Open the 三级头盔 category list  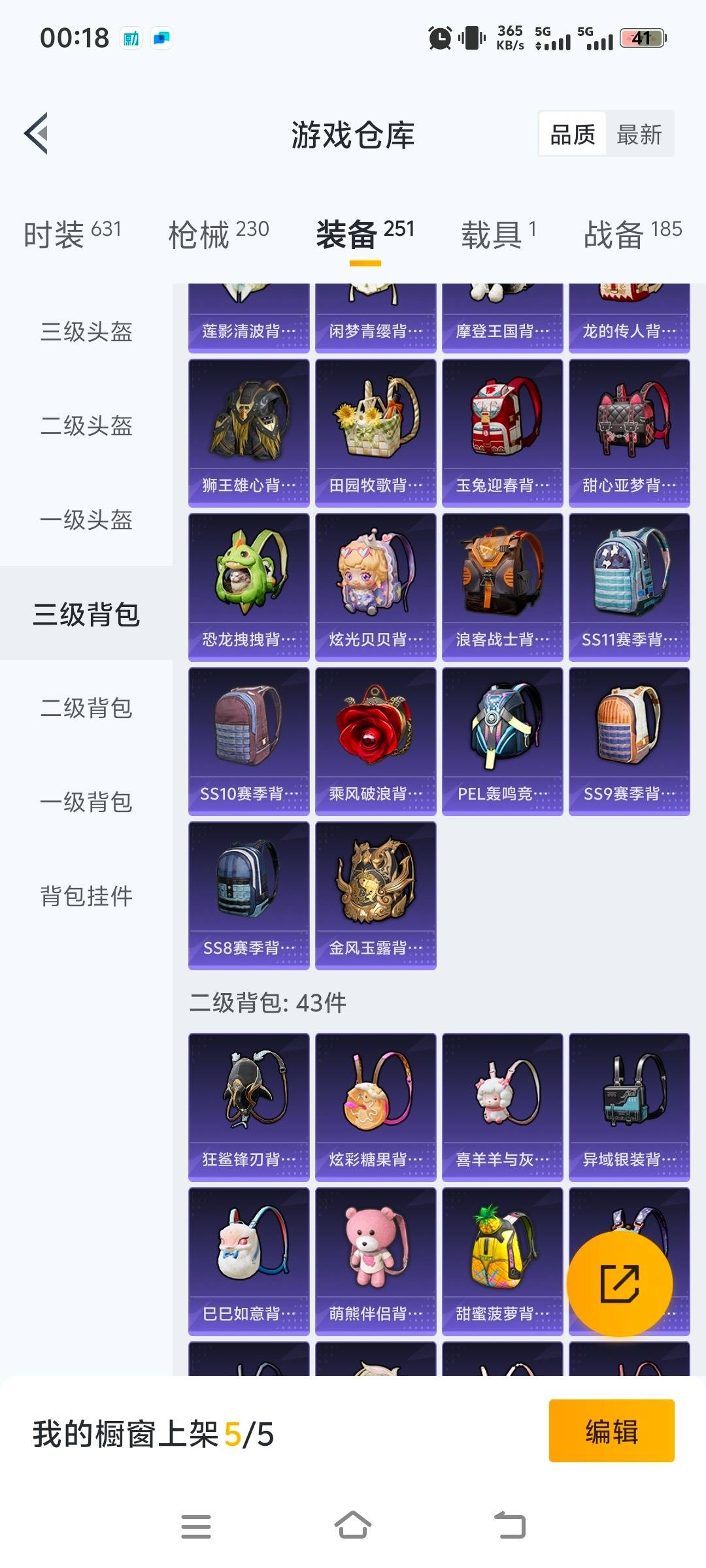point(87,333)
